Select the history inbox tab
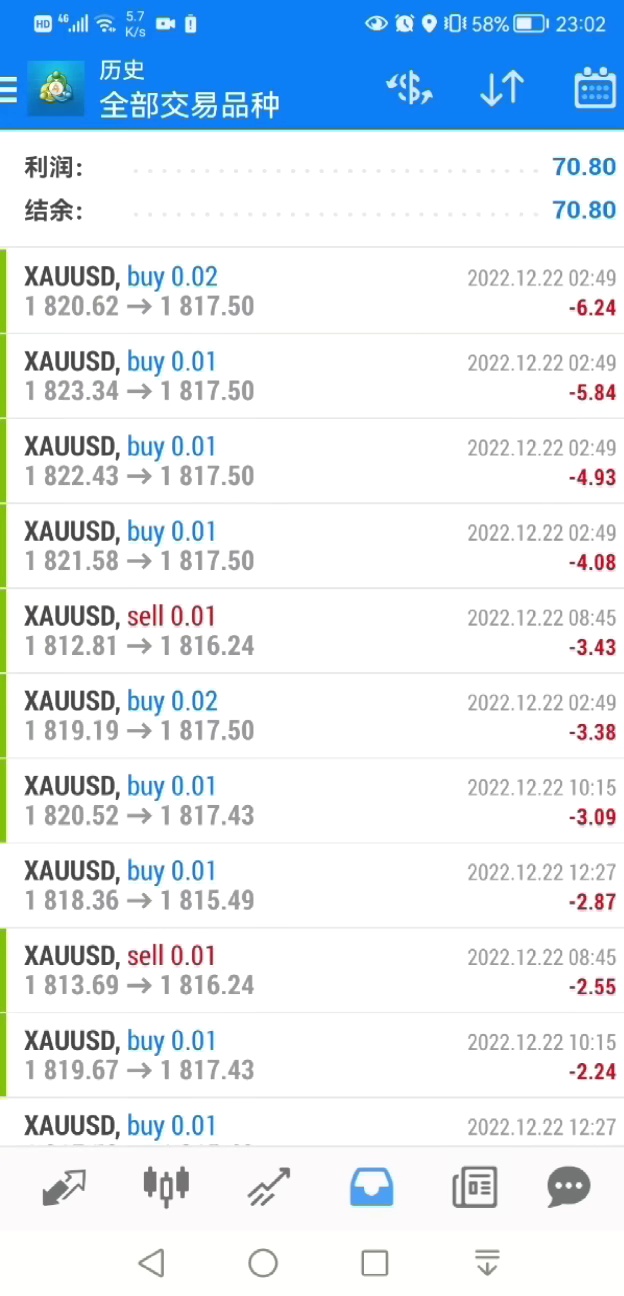 (371, 1187)
